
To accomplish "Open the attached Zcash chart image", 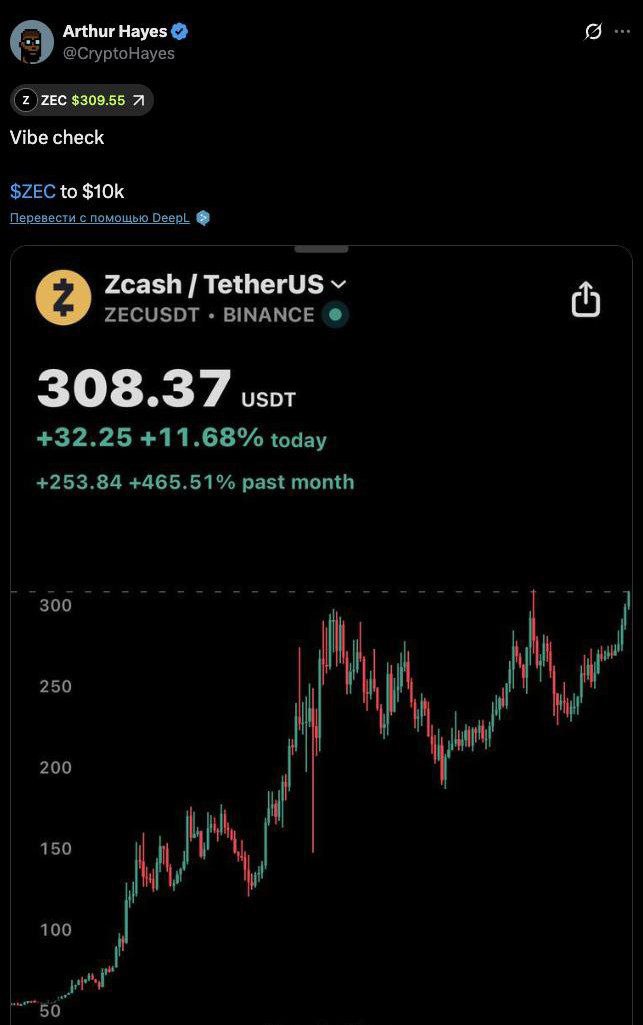I will coord(321,640).
